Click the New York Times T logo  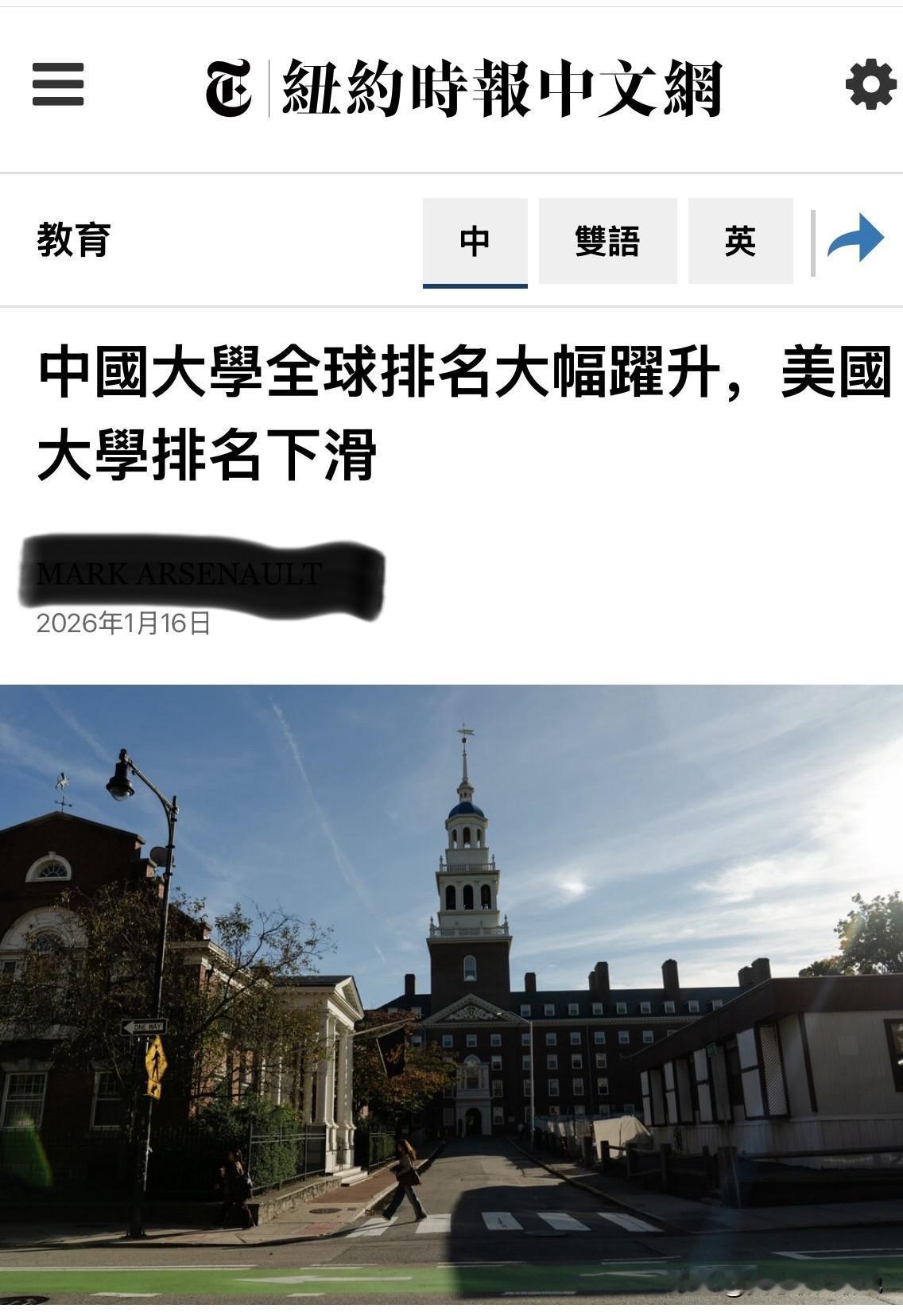point(231,87)
